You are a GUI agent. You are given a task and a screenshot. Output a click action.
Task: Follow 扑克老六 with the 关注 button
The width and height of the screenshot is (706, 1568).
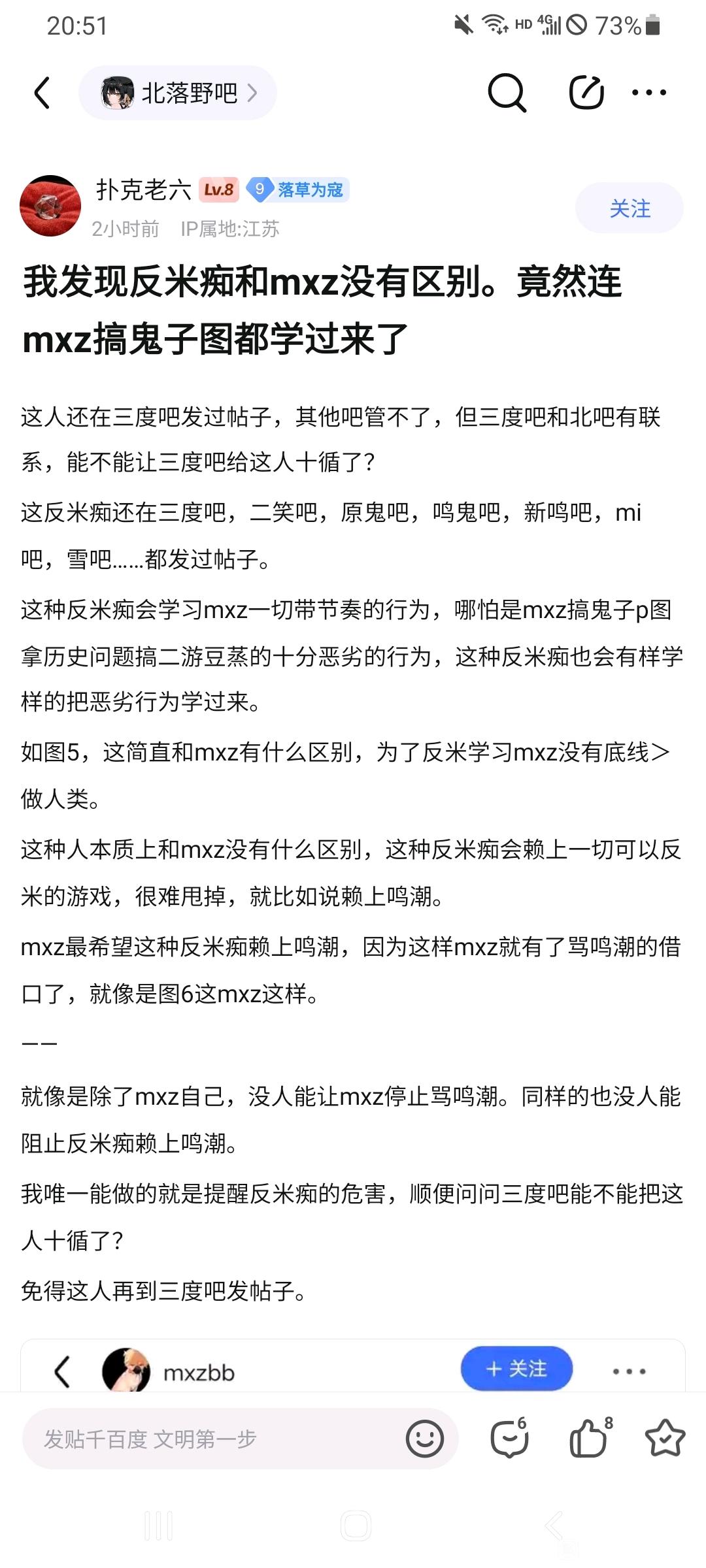click(x=629, y=208)
